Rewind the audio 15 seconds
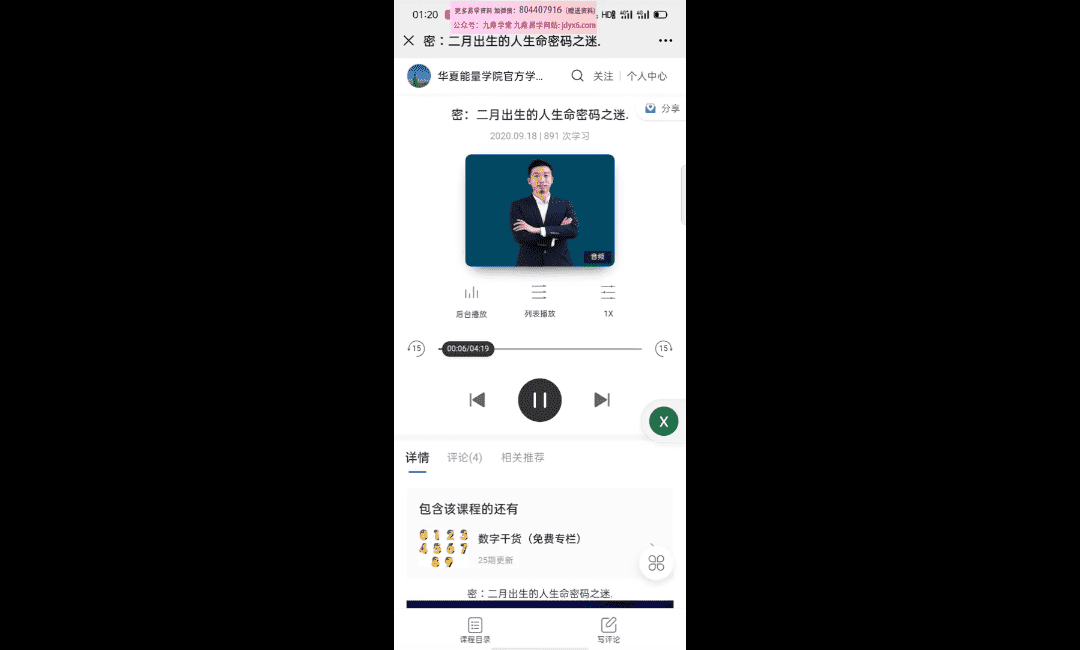1080x650 pixels. (x=416, y=349)
